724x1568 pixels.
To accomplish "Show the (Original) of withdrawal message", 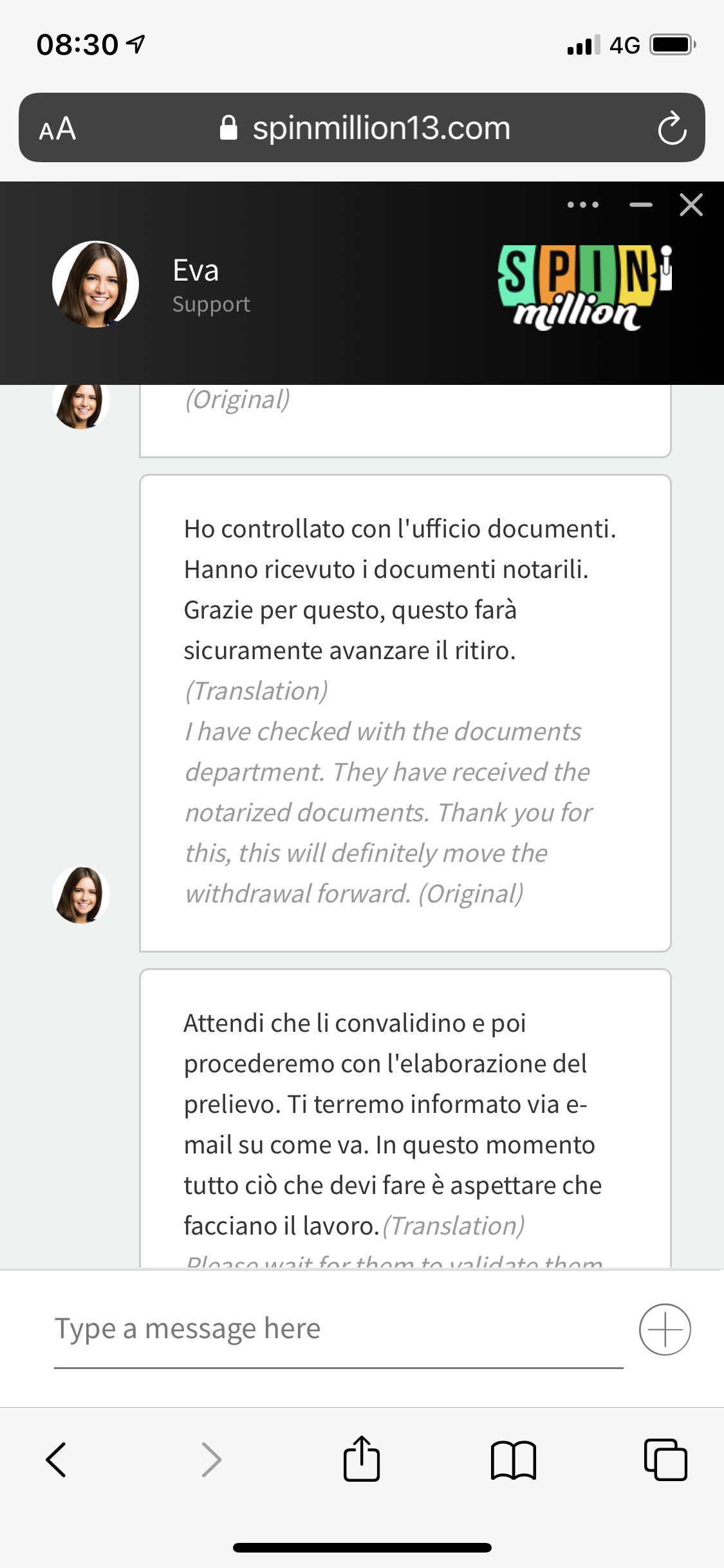I will click(x=470, y=893).
